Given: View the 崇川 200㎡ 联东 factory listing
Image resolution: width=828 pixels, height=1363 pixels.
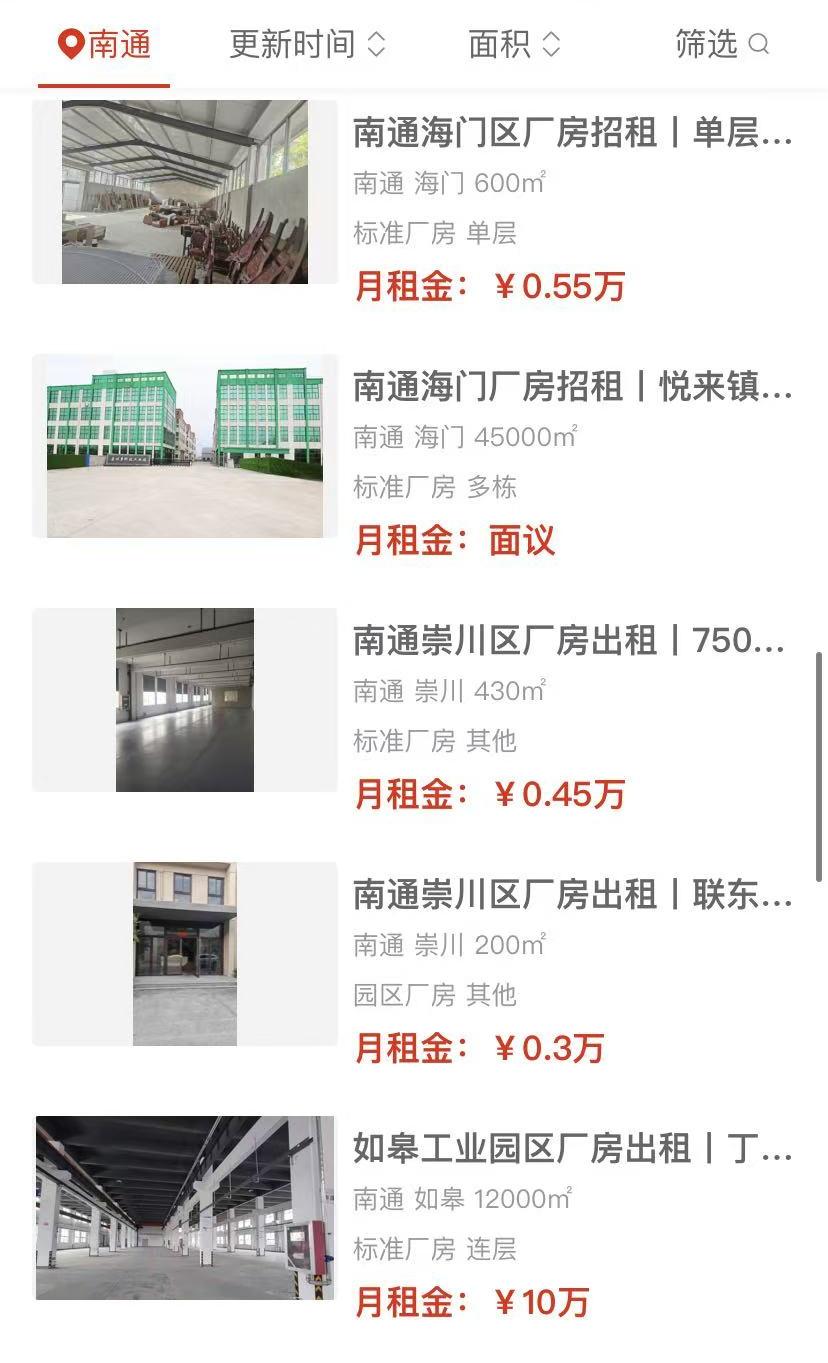Looking at the screenshot, I should coord(572,895).
